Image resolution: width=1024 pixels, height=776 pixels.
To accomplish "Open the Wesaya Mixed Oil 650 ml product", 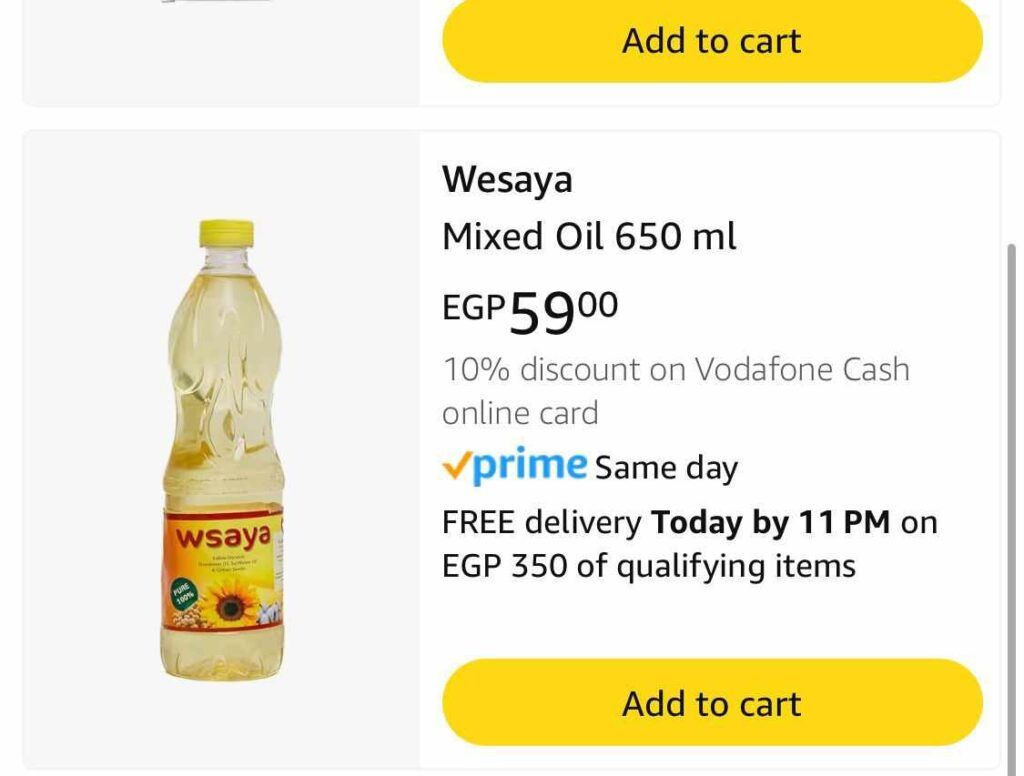I will coord(589,237).
